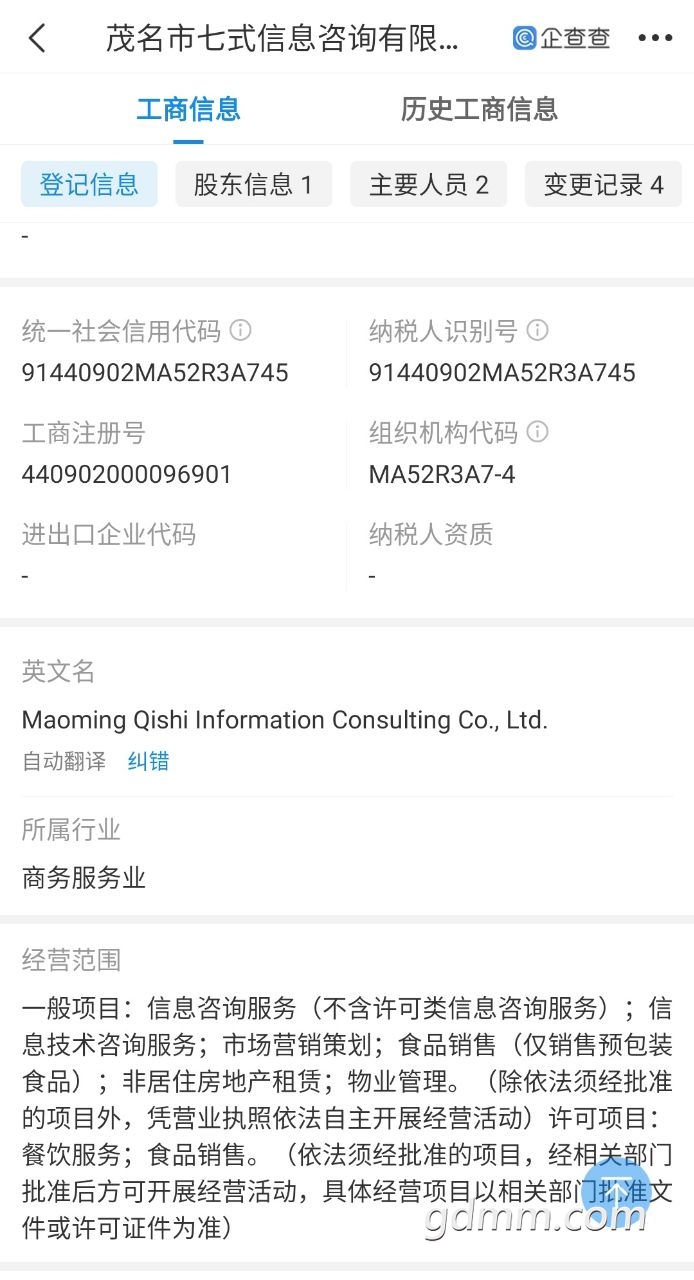Image resolution: width=694 pixels, height=1280 pixels.
Task: Select the 股东信息 1 chip
Action: (253, 184)
